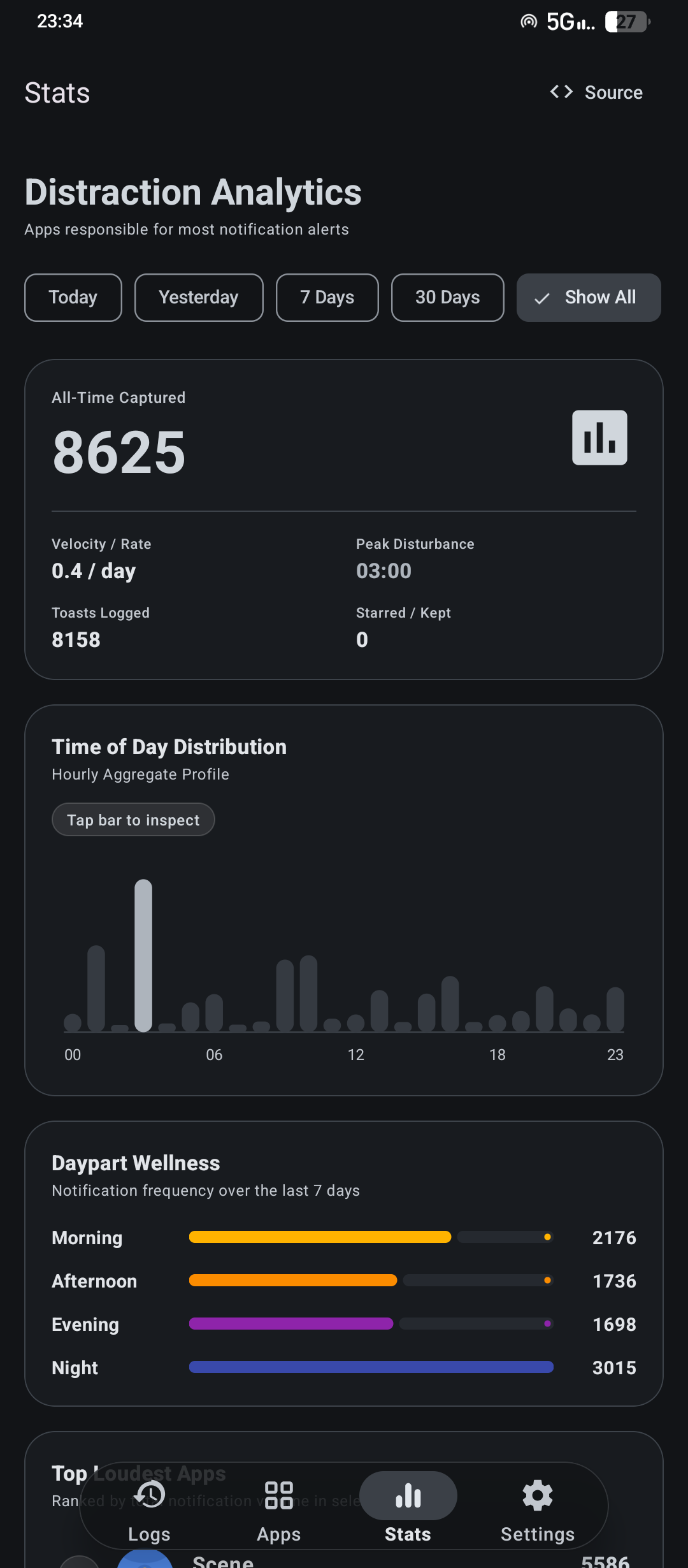Go to the Logs tab
This screenshot has height=1568, width=688.
tap(149, 1508)
